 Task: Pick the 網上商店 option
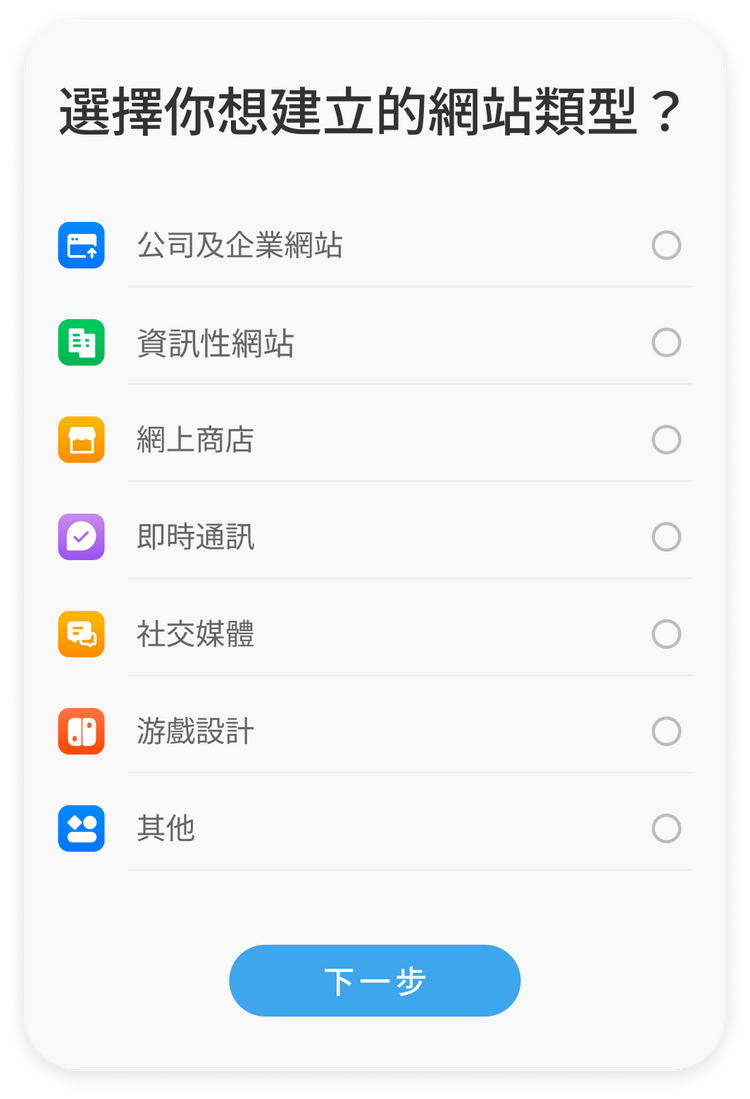(666, 440)
